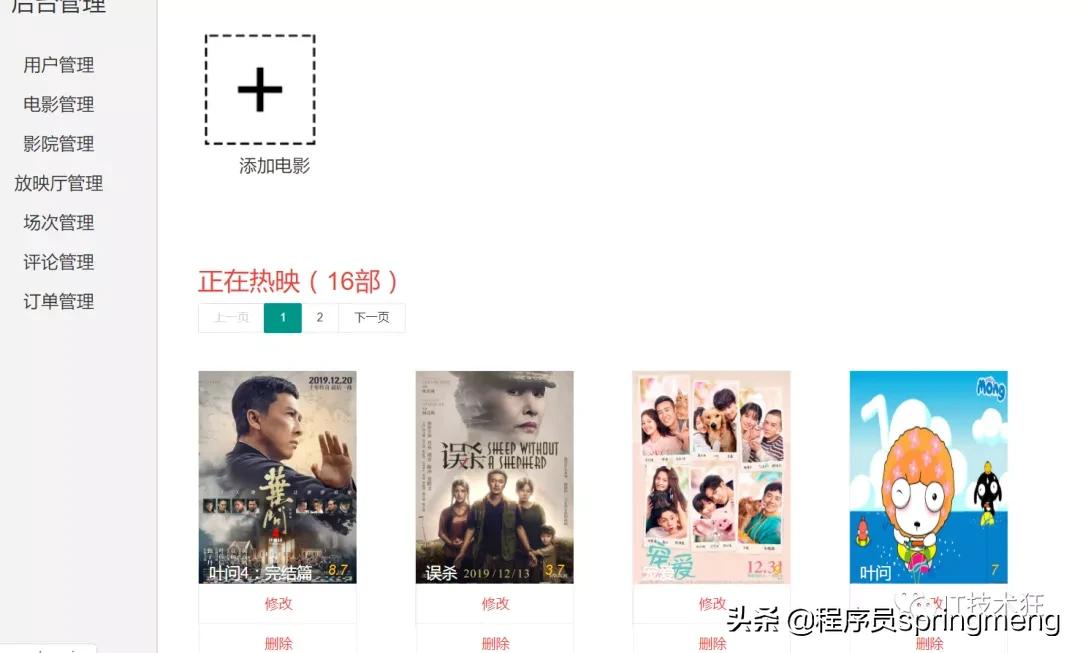1080x653 pixels.
Task: Tap 删除 under 叶问4：完结篇
Action: 278,643
